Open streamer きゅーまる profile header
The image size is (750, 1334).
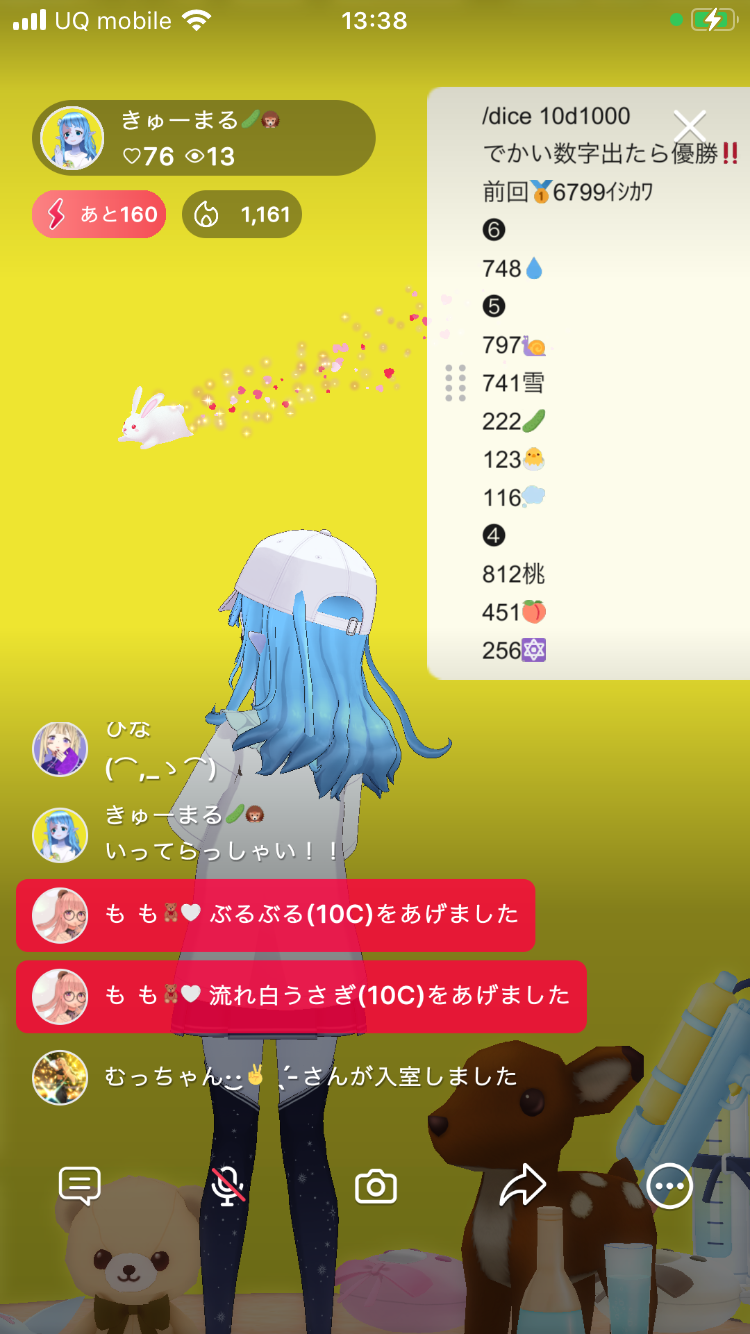[204, 138]
